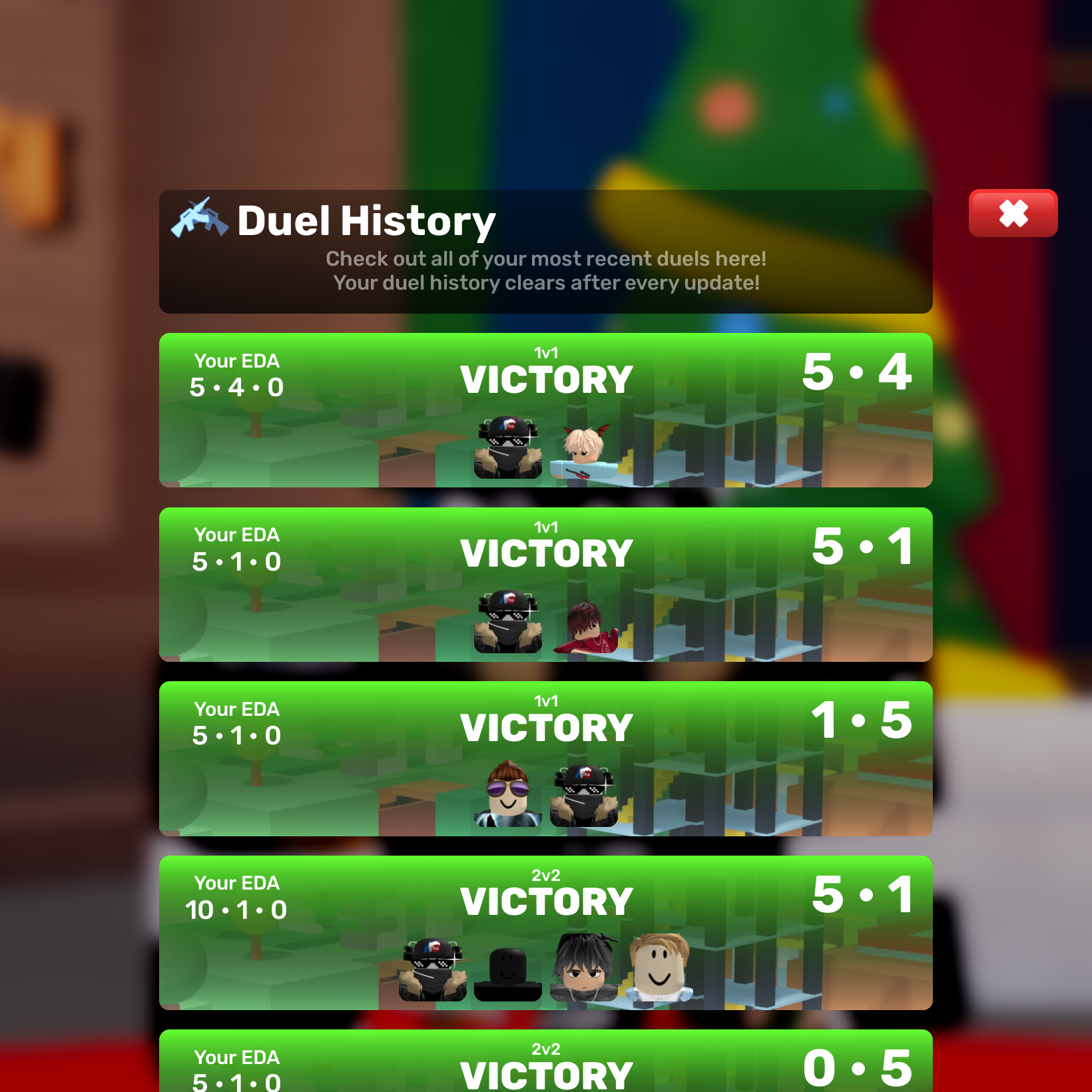Open the 1v1 victory with score 1-5

tap(545, 758)
